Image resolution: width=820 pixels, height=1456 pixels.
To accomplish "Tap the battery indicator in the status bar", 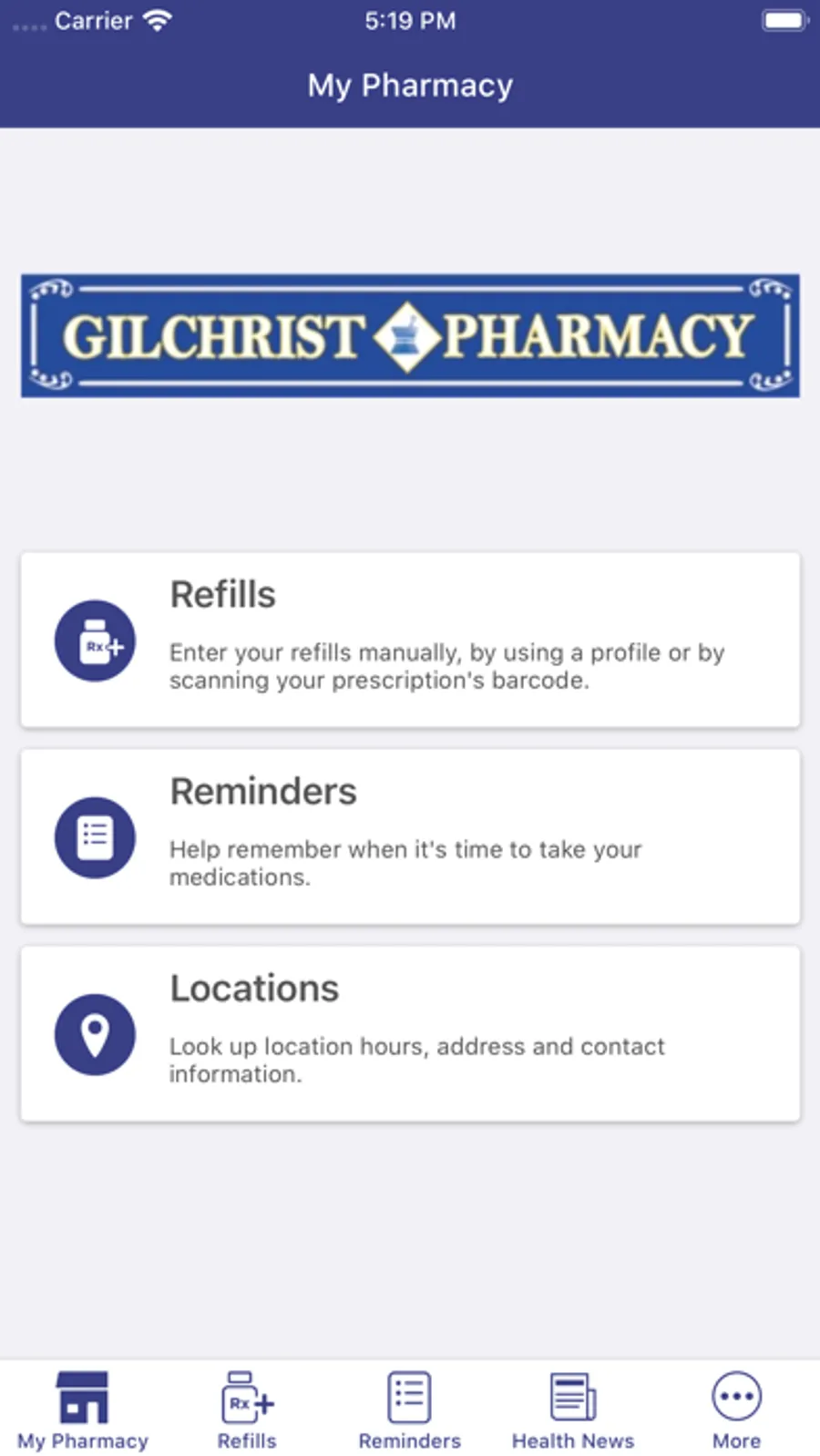I will [784, 18].
